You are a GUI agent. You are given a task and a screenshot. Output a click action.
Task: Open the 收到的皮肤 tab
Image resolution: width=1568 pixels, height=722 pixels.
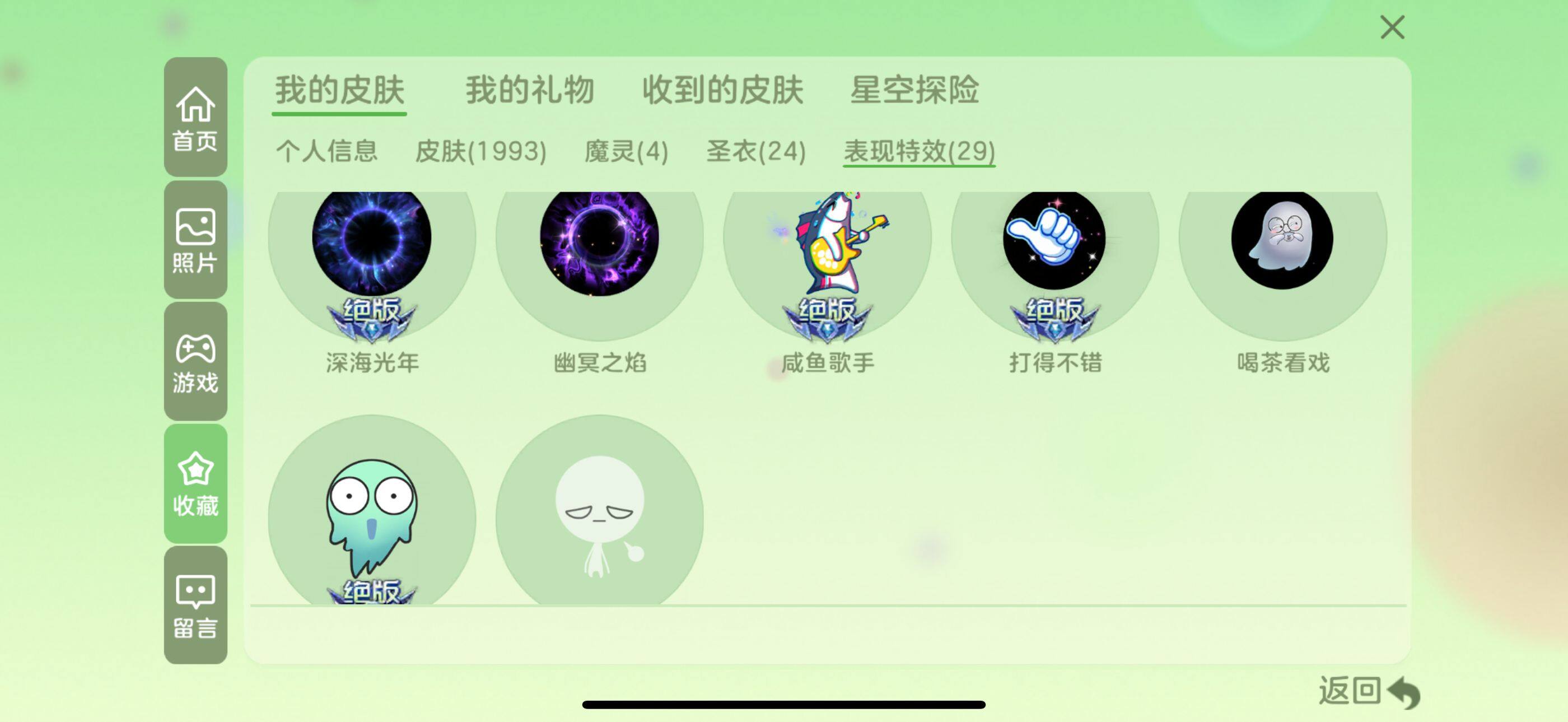[x=722, y=90]
